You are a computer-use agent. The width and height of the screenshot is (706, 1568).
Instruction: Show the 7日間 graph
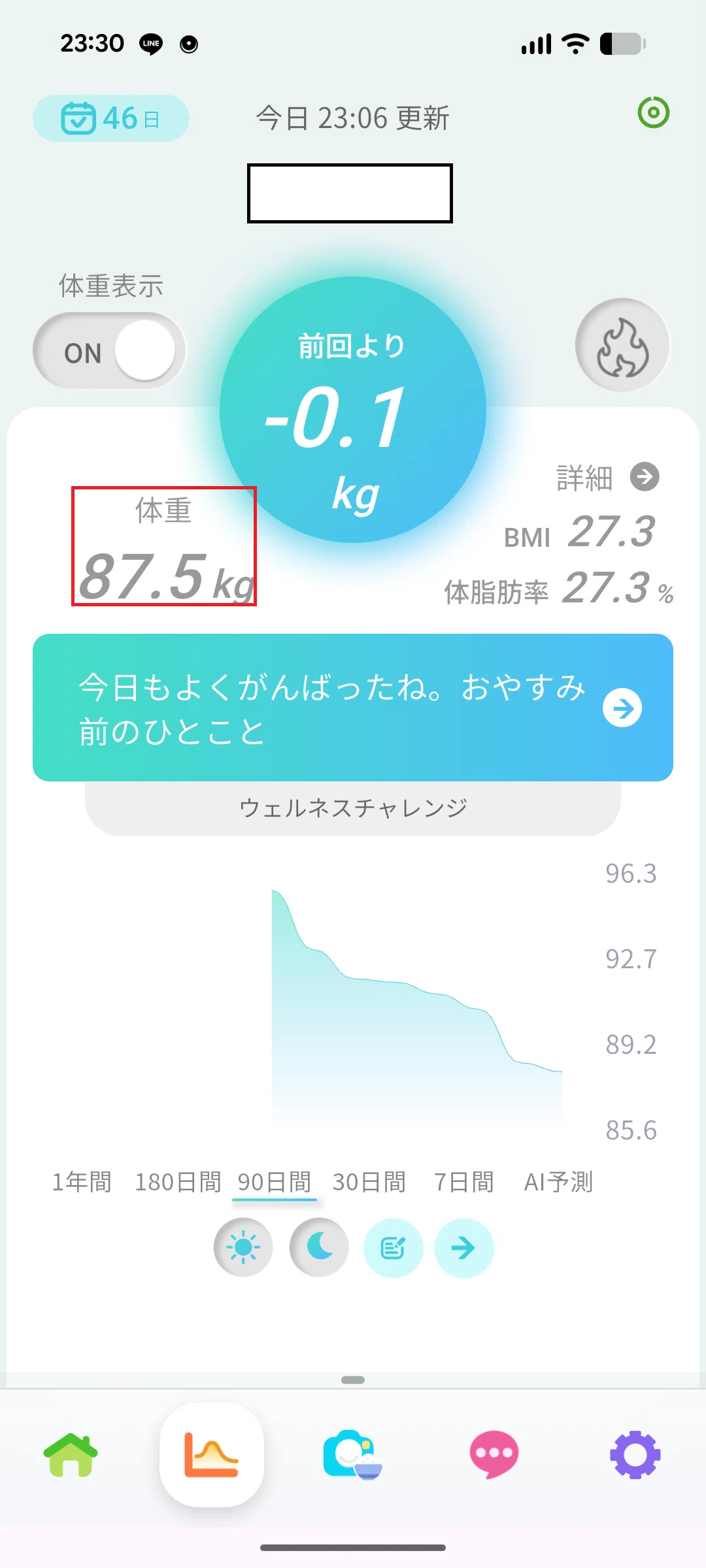pos(464,1182)
